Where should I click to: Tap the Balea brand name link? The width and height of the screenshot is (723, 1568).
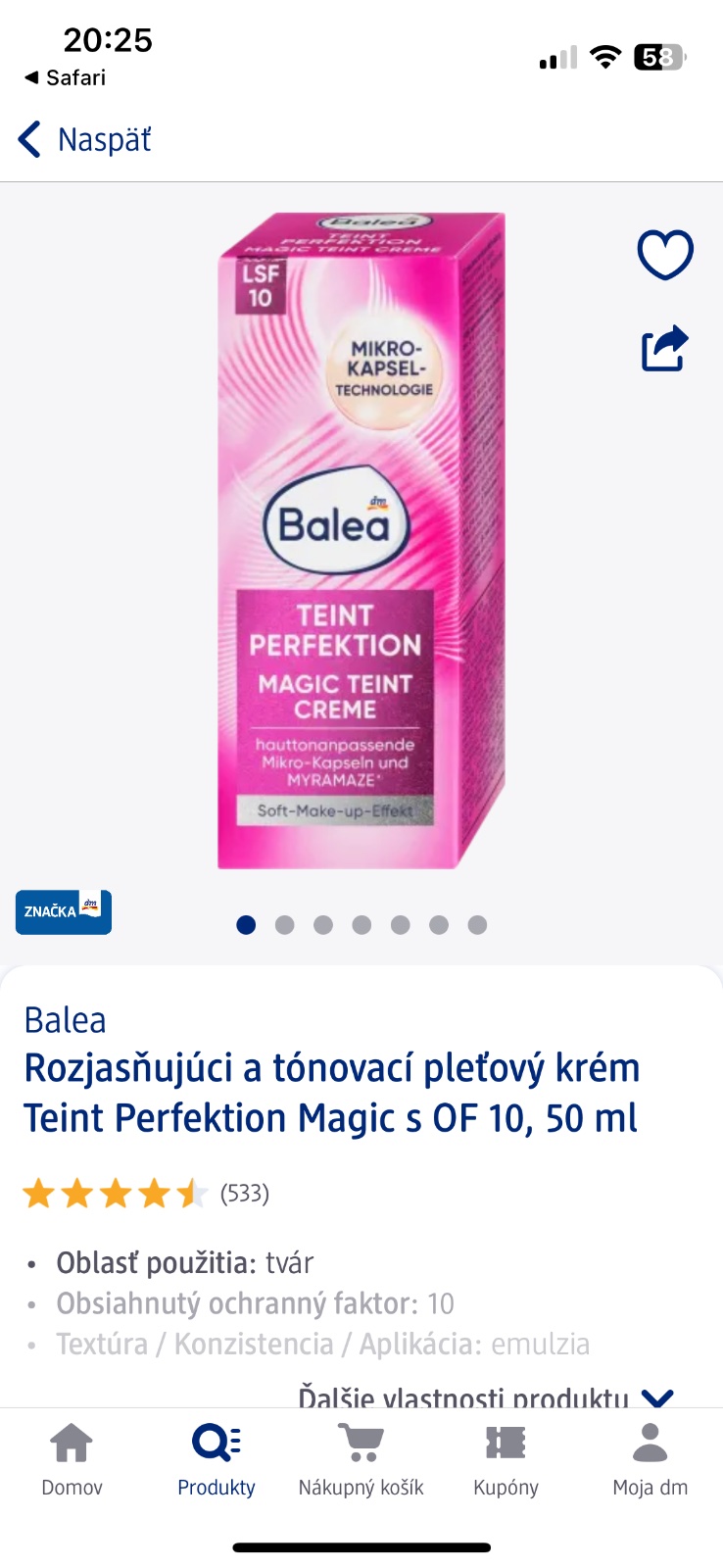click(x=65, y=1020)
